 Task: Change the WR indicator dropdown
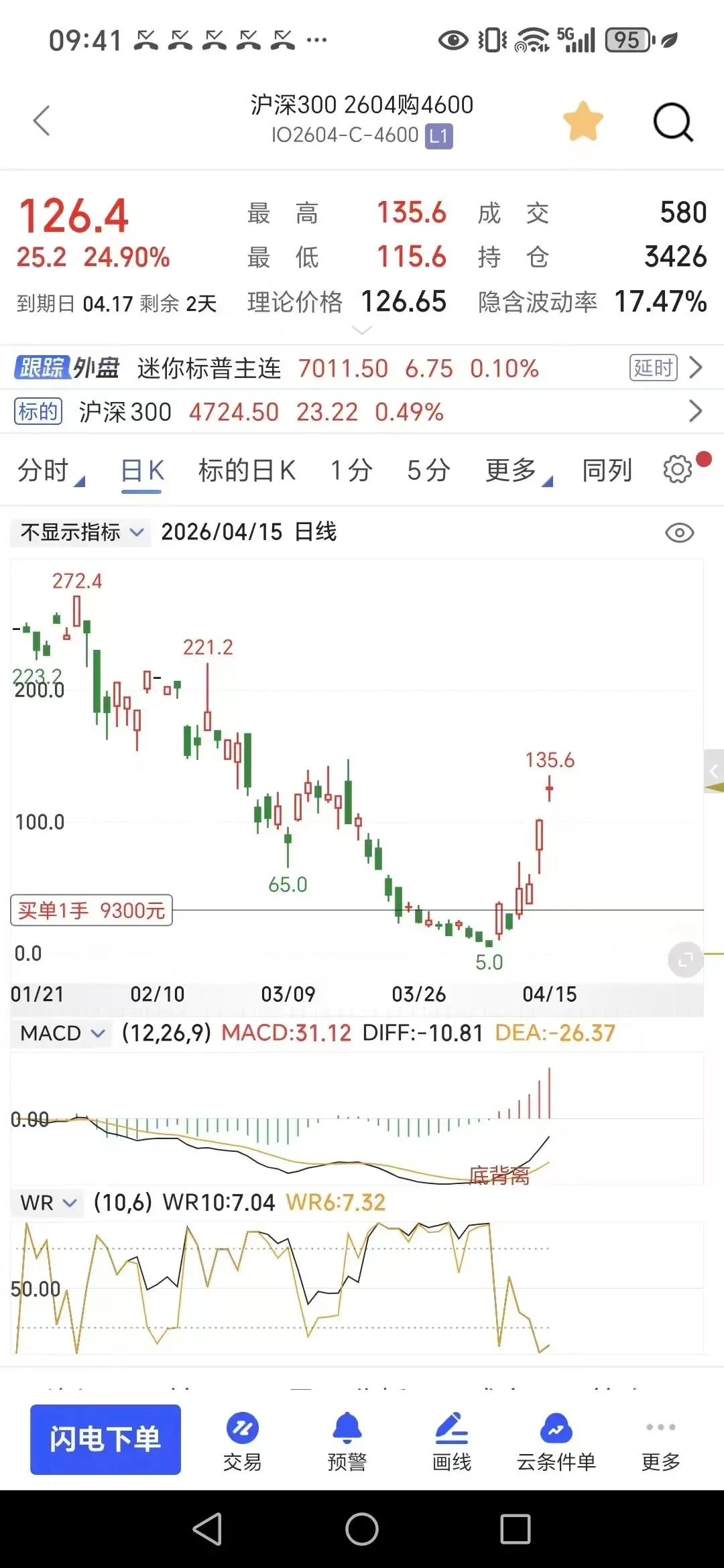(48, 1202)
